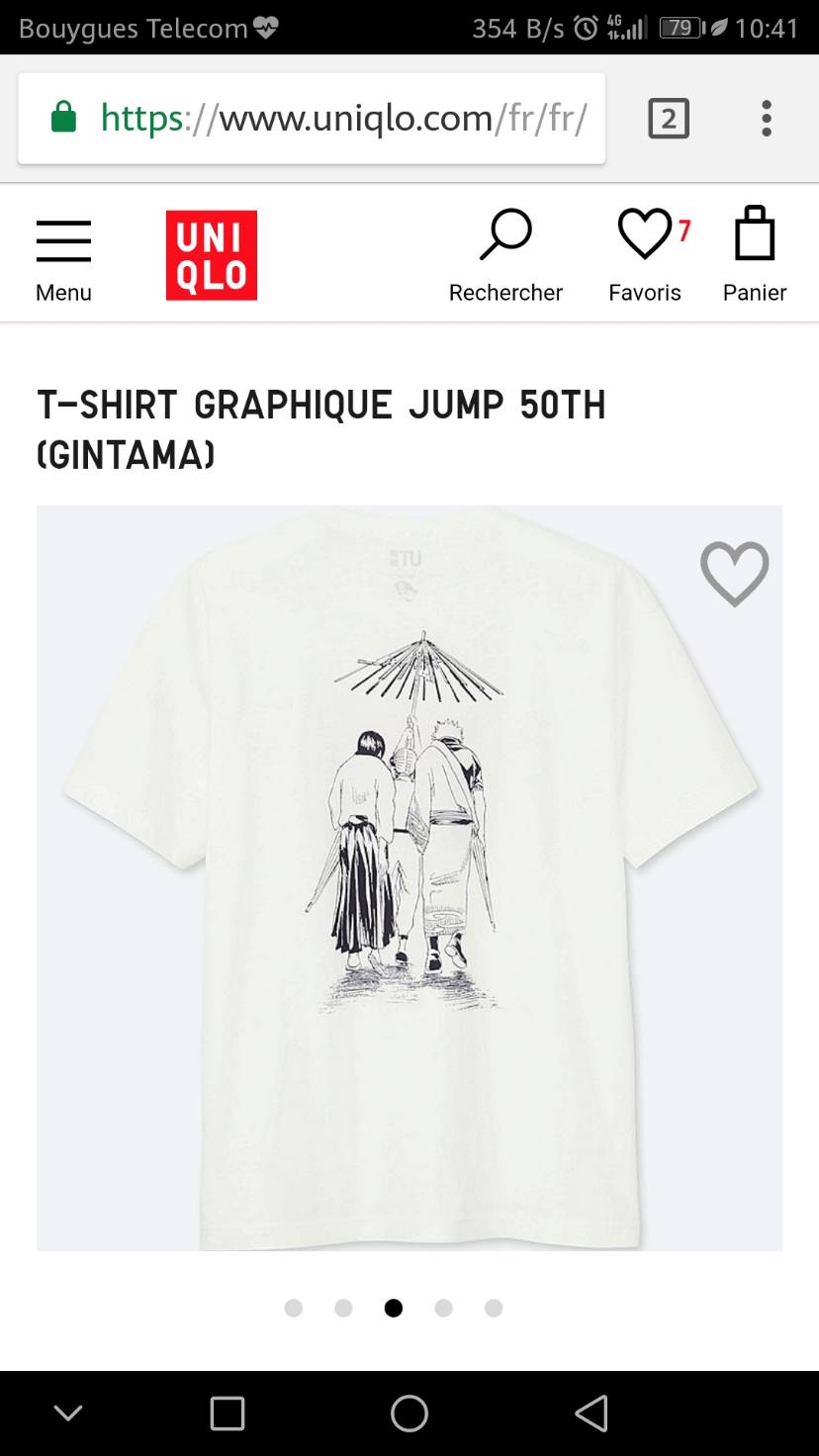
Task: Go to the Uniqlo homepage via logo
Action: (x=211, y=255)
